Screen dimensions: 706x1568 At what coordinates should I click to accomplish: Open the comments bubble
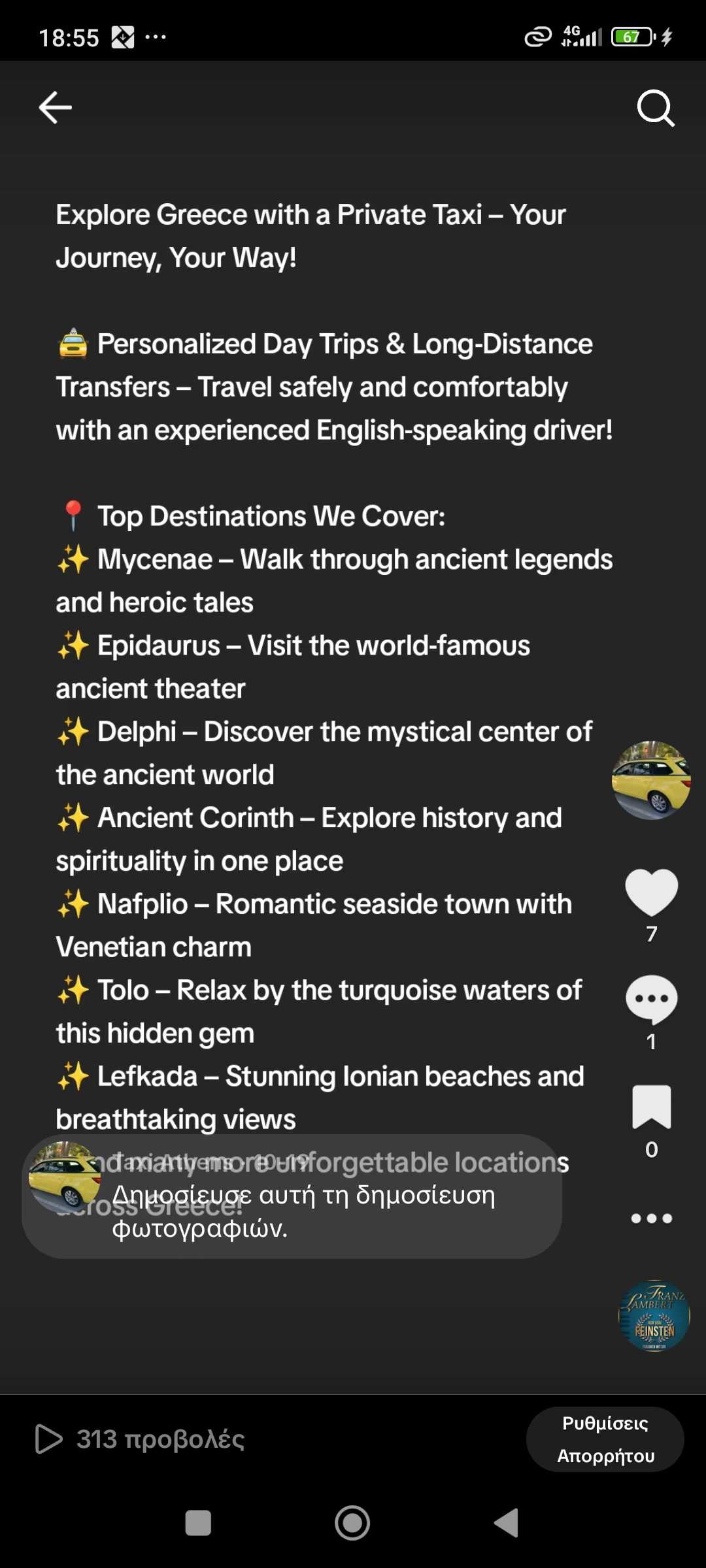pos(652,1000)
